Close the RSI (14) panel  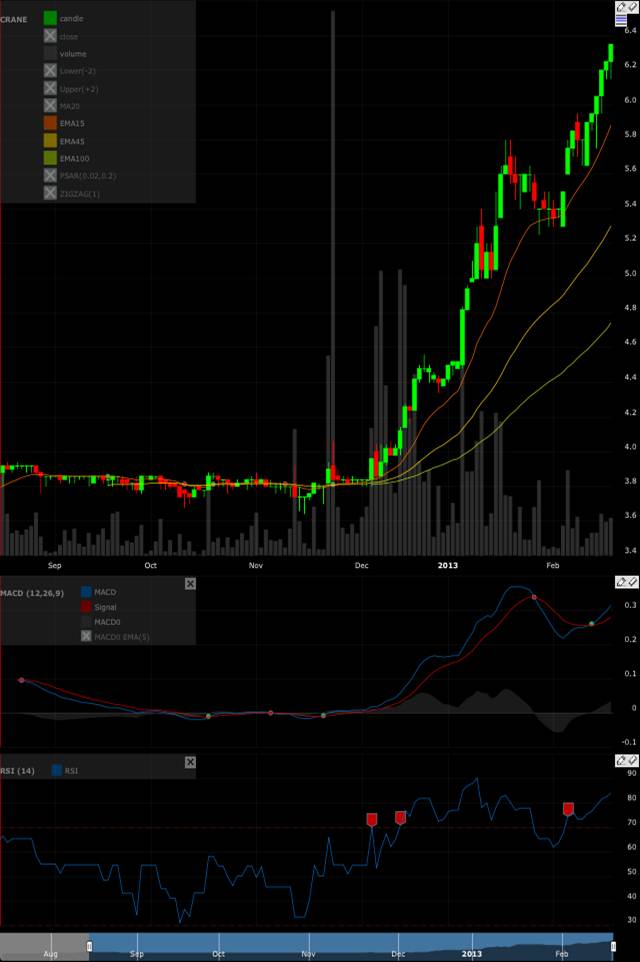[190, 762]
